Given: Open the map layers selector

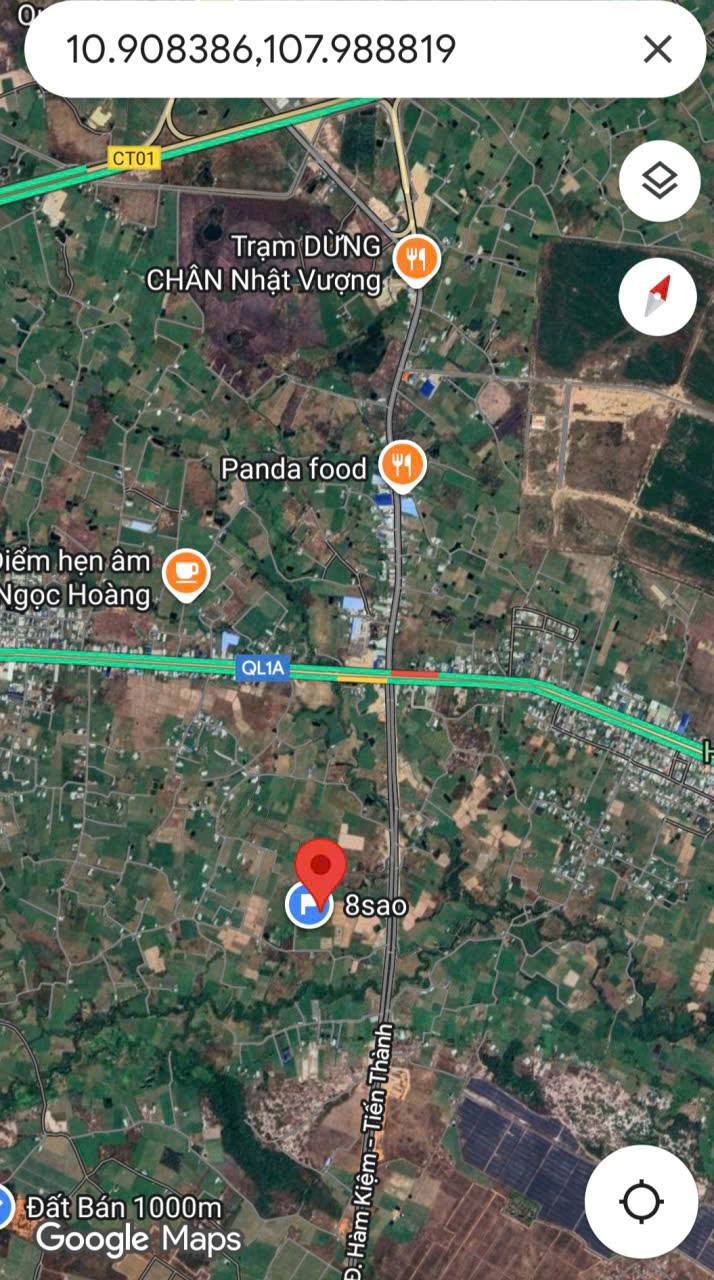Looking at the screenshot, I should (x=658, y=182).
